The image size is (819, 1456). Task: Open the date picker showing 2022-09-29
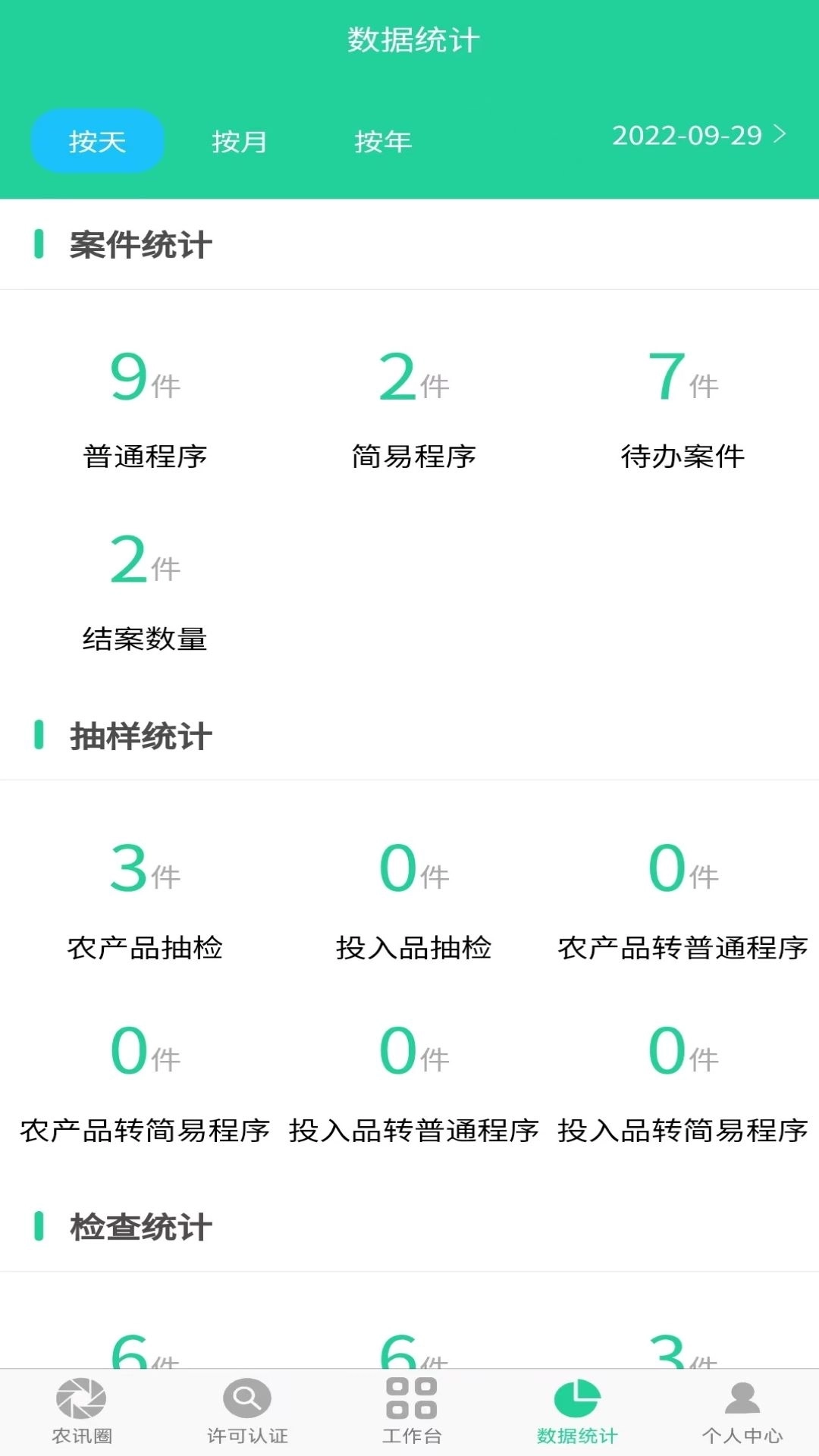click(686, 136)
